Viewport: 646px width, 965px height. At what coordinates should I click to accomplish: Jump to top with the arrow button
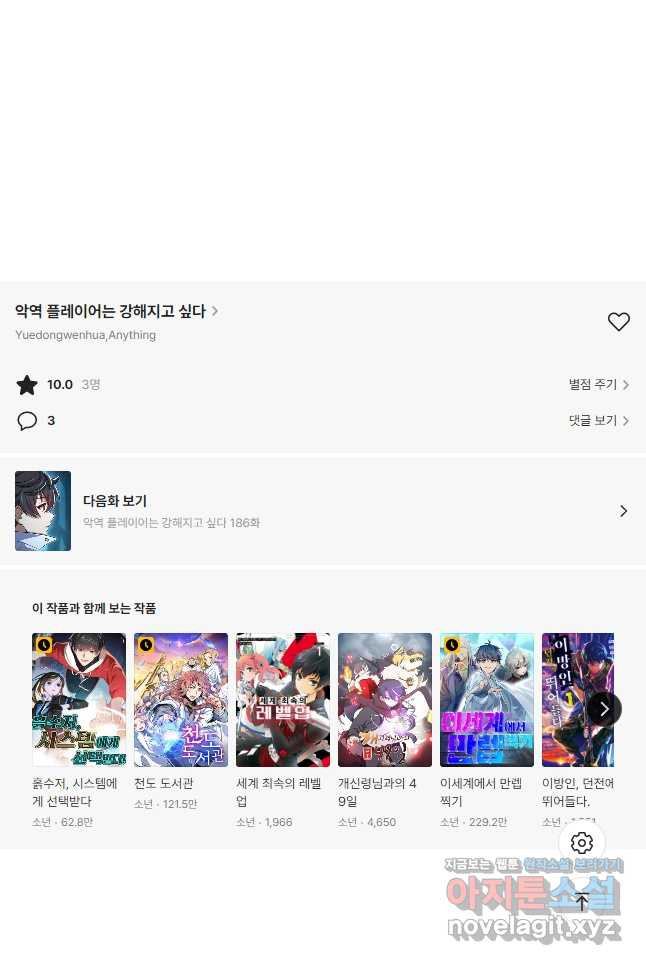click(582, 902)
